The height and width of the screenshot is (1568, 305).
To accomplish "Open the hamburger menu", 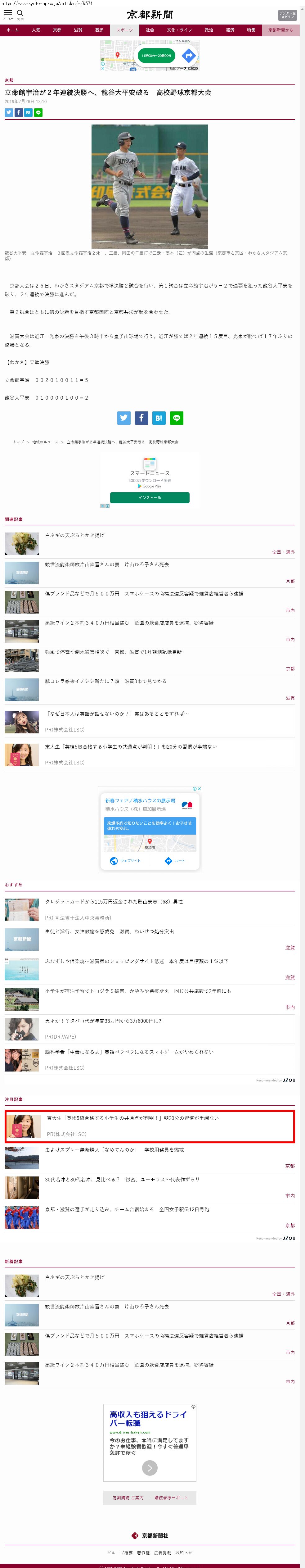I will (8, 13).
